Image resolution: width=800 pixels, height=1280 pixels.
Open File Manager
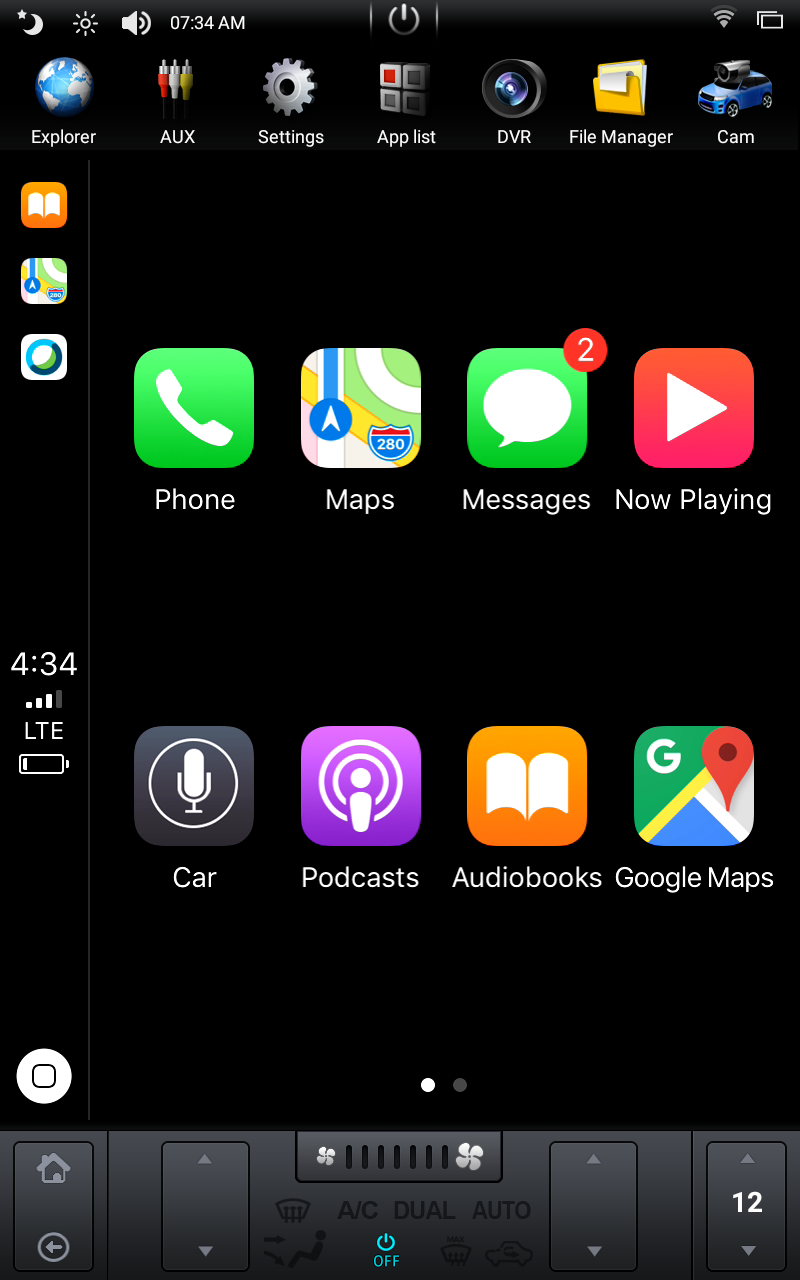(x=620, y=88)
